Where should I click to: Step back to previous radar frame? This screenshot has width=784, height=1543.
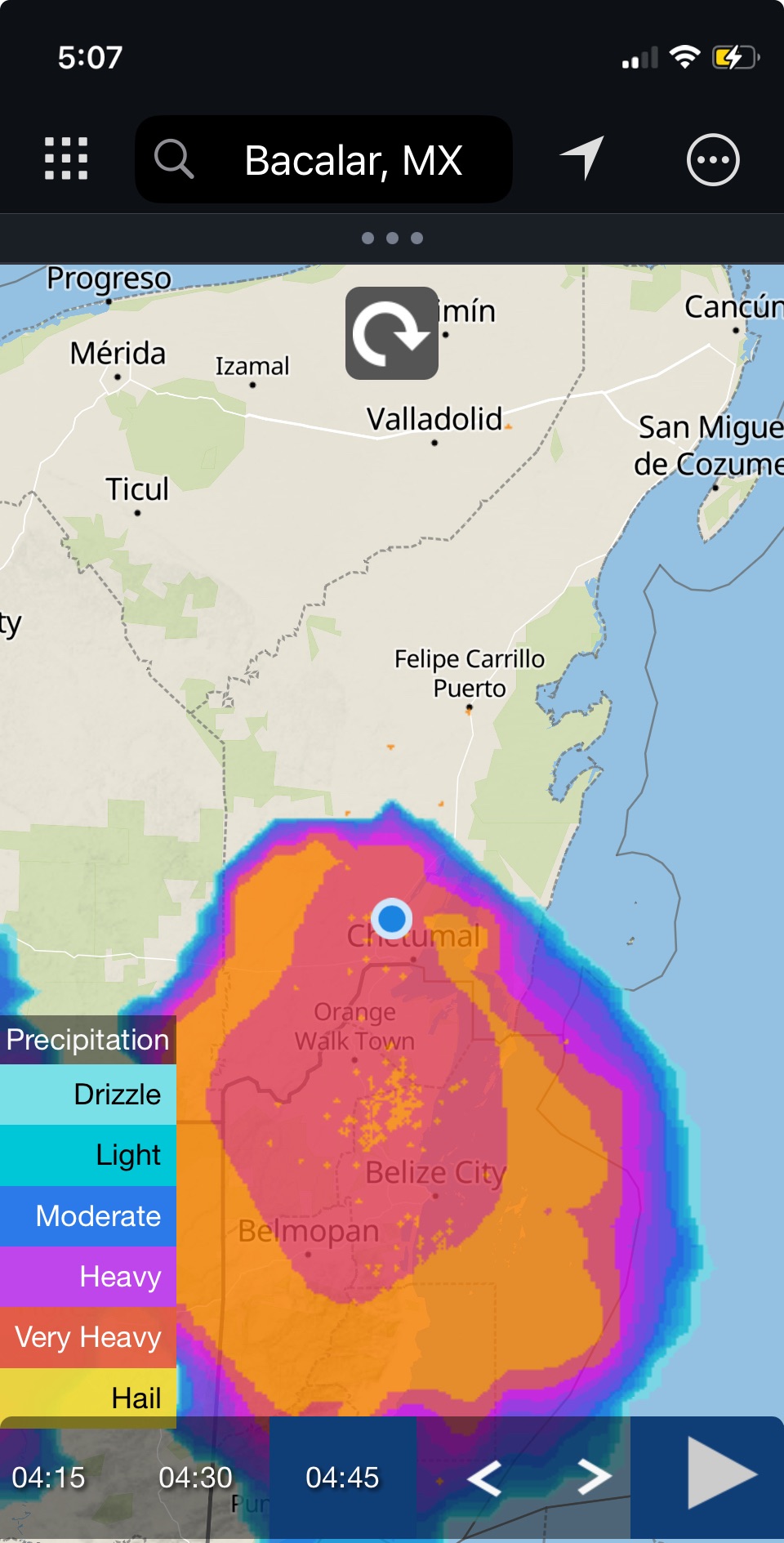coord(484,1478)
